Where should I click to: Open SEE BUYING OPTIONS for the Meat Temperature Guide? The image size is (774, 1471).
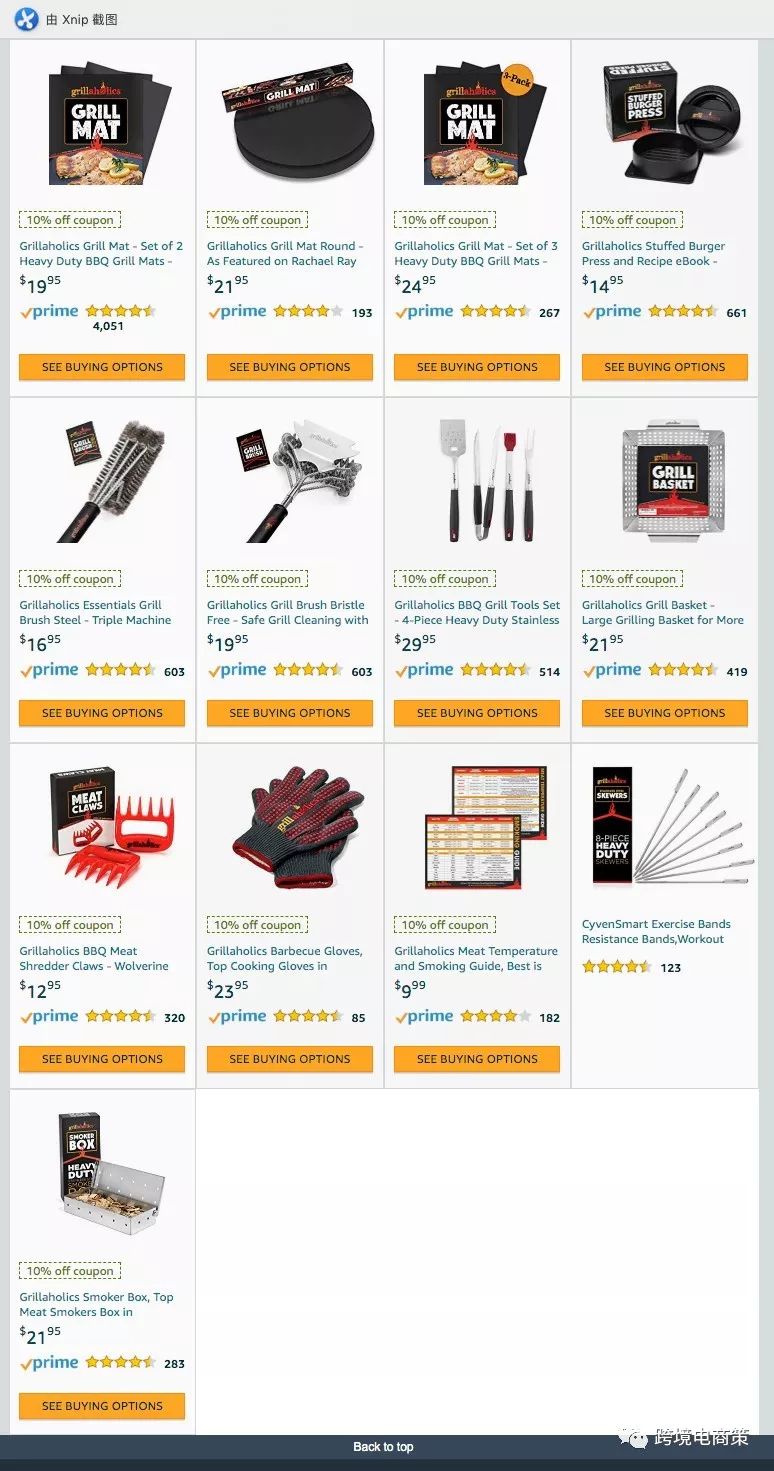point(477,1058)
